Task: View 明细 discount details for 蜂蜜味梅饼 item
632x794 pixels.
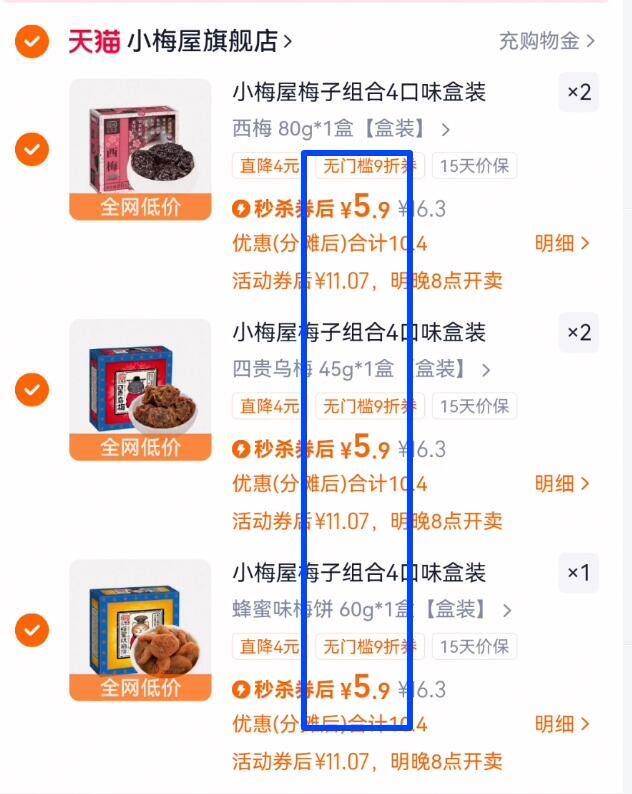Action: tap(561, 723)
